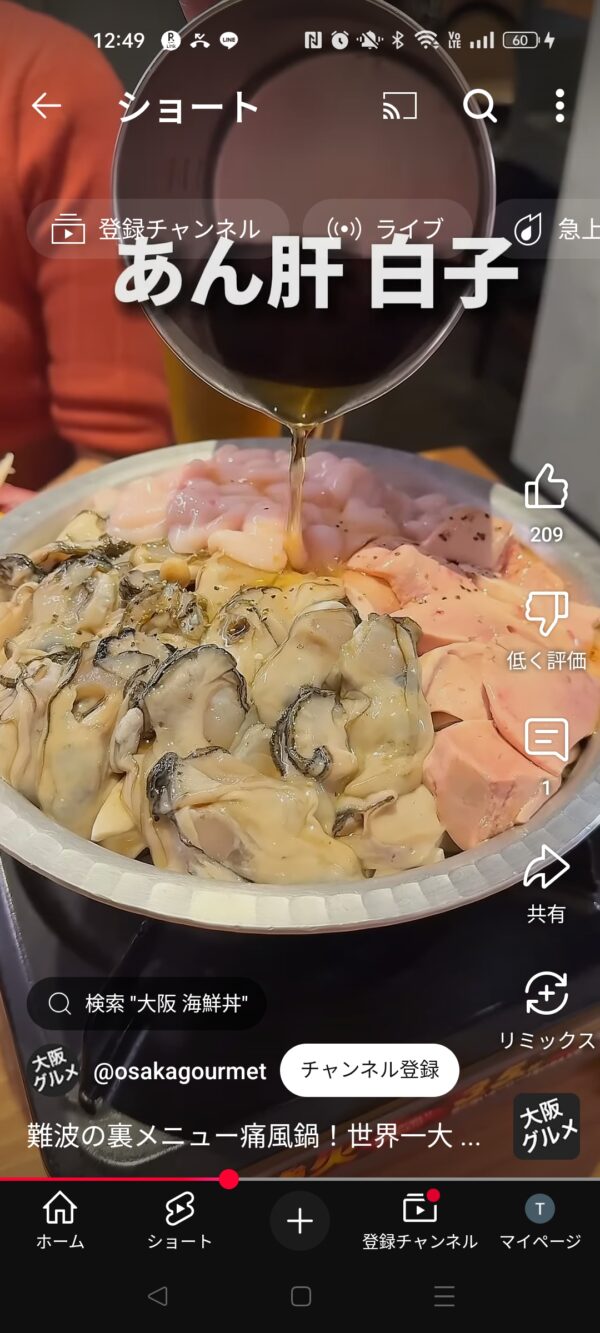Open the bottom 登録チャンネル tab

(x=420, y=1221)
